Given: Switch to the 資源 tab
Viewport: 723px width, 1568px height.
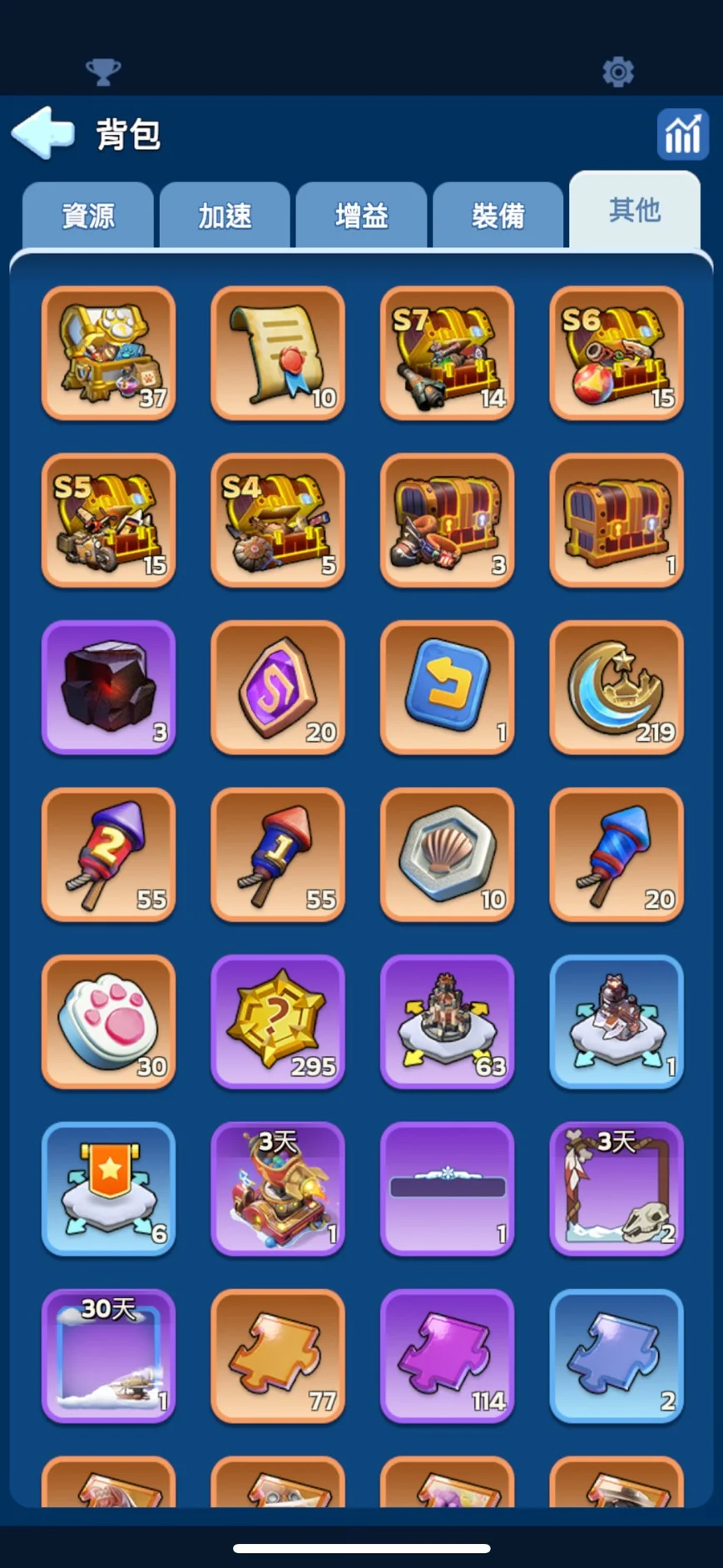Looking at the screenshot, I should click(88, 216).
